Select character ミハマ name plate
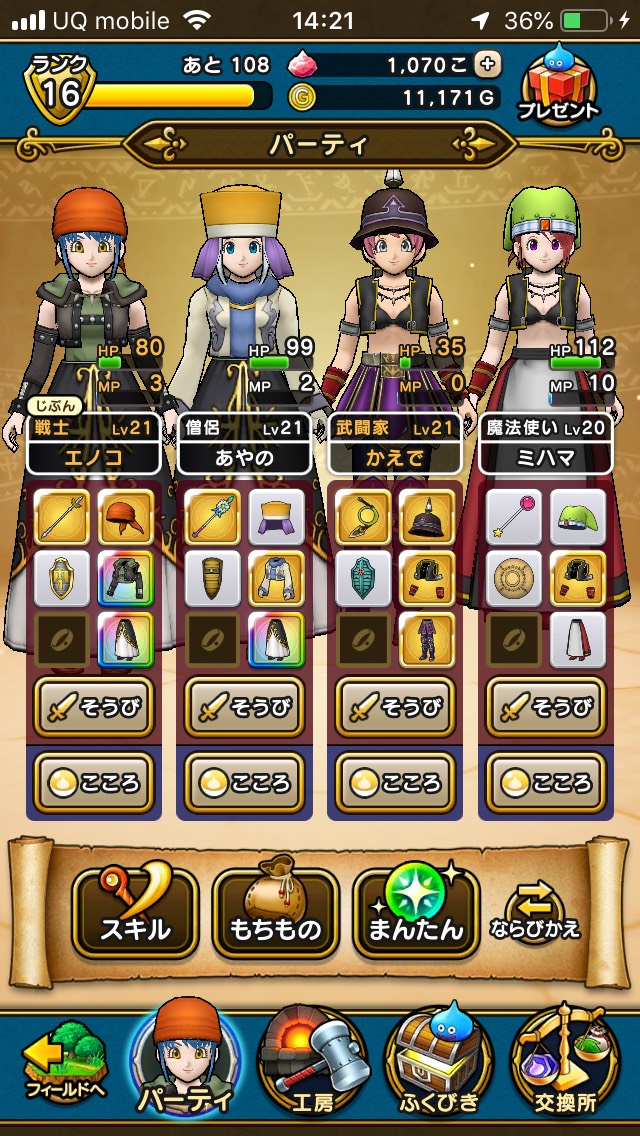 545,458
